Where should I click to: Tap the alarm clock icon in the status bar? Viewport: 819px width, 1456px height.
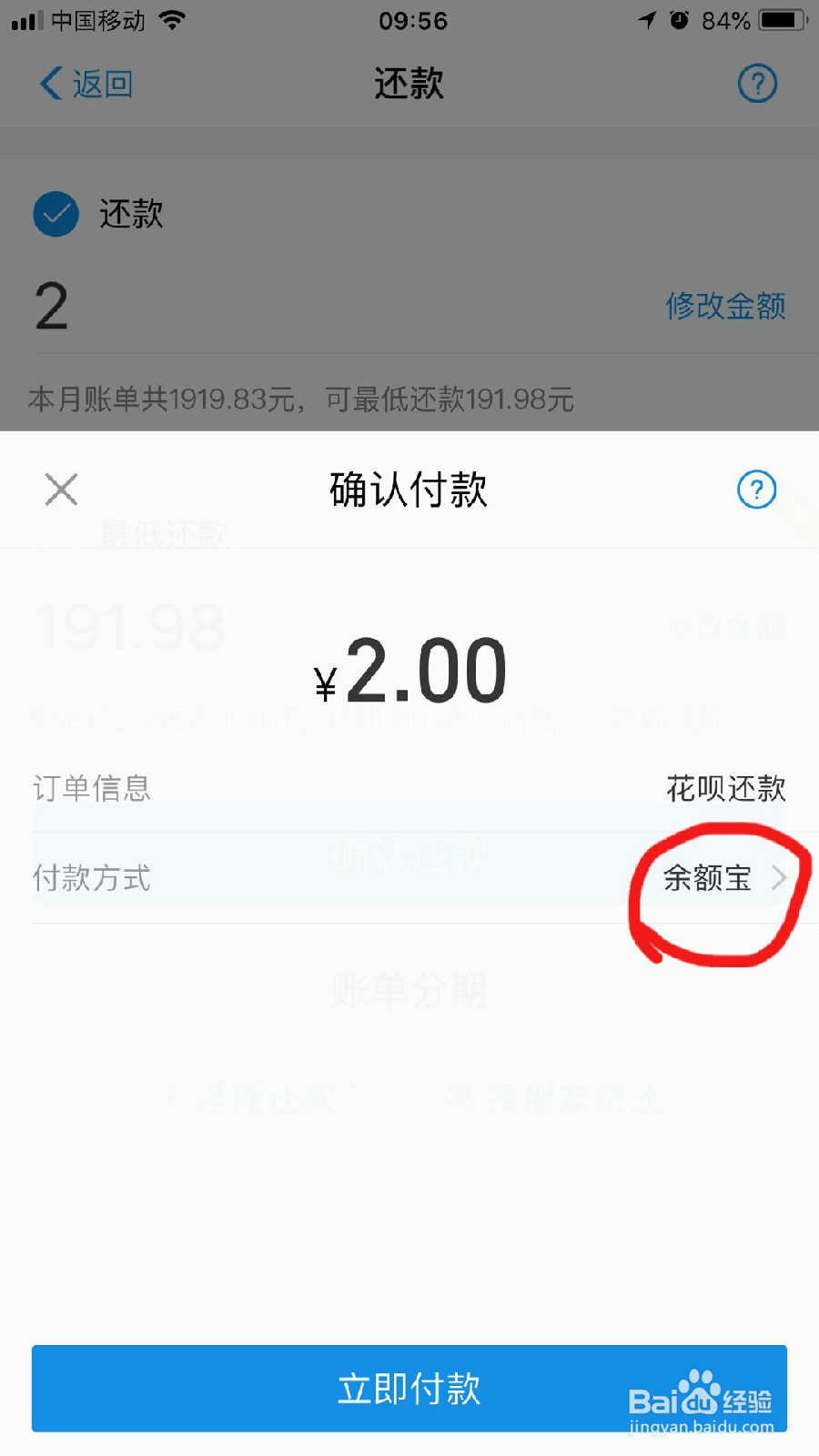(678, 19)
